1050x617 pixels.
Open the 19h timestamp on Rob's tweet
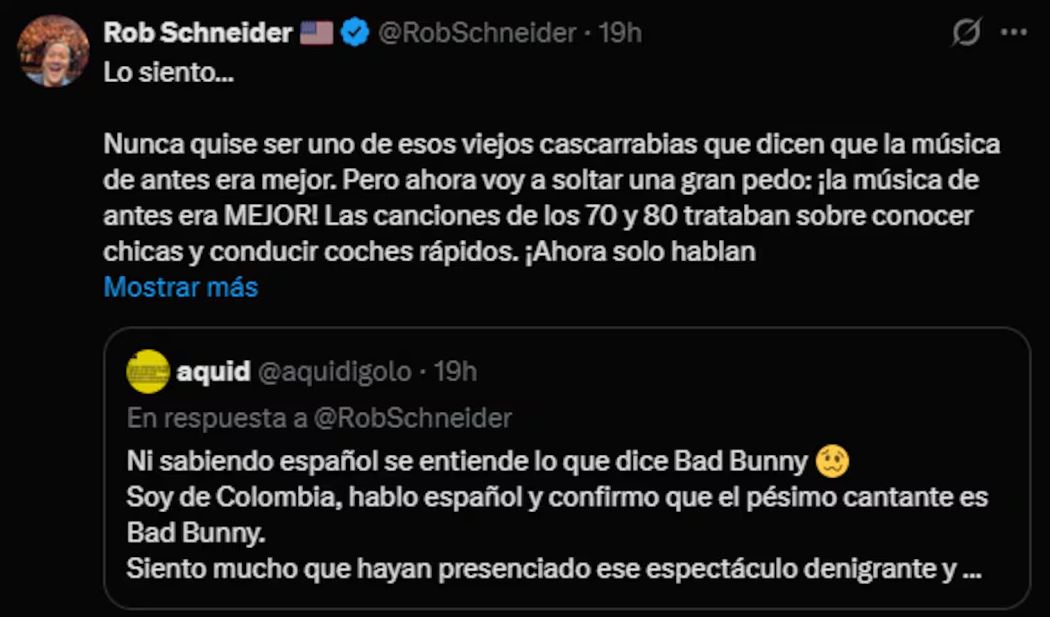coord(620,33)
